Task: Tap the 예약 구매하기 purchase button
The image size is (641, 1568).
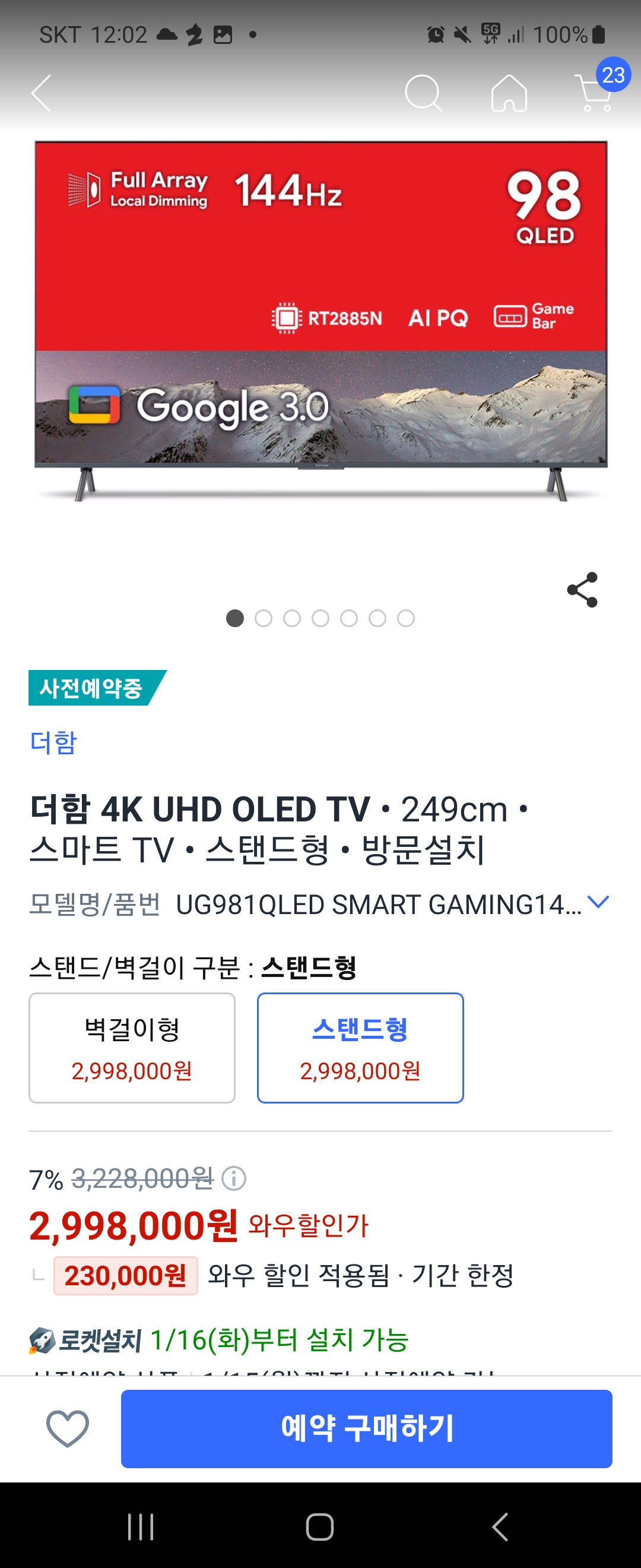Action: click(x=367, y=1428)
